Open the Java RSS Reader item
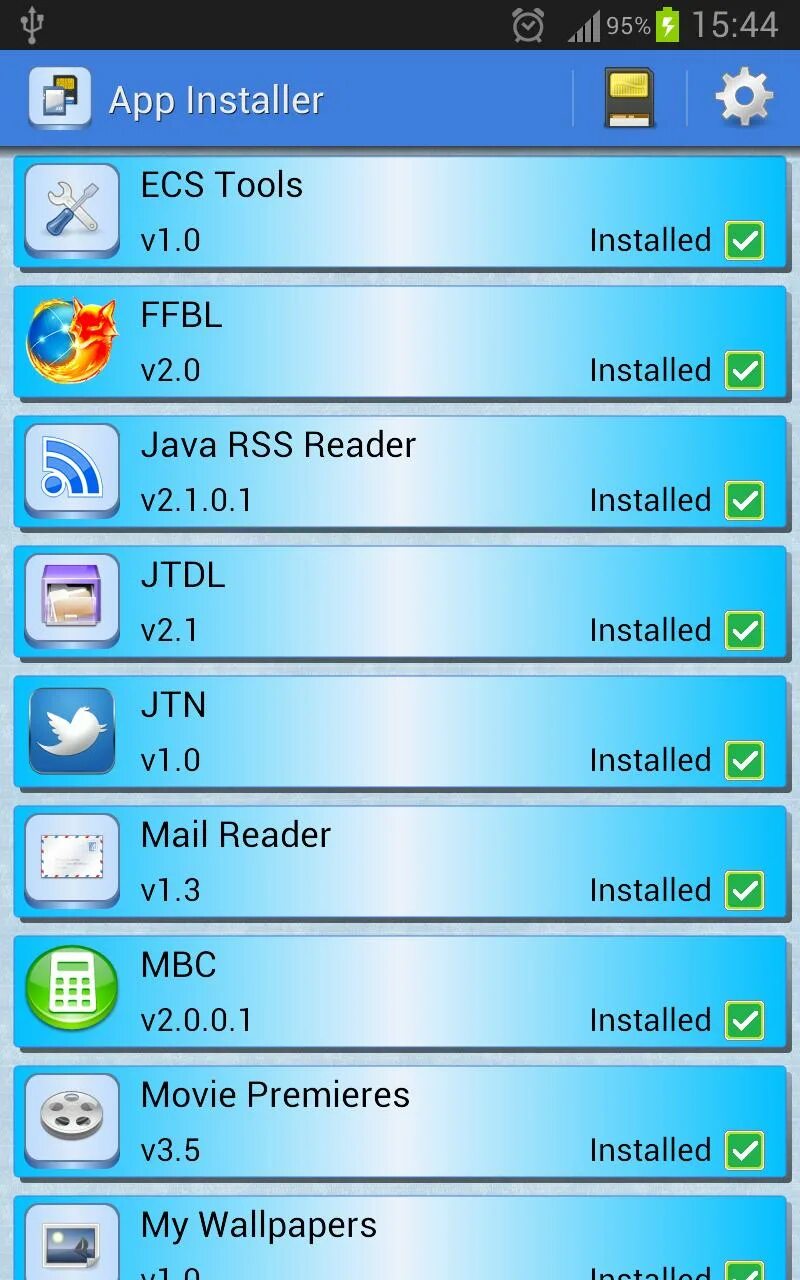 click(400, 472)
